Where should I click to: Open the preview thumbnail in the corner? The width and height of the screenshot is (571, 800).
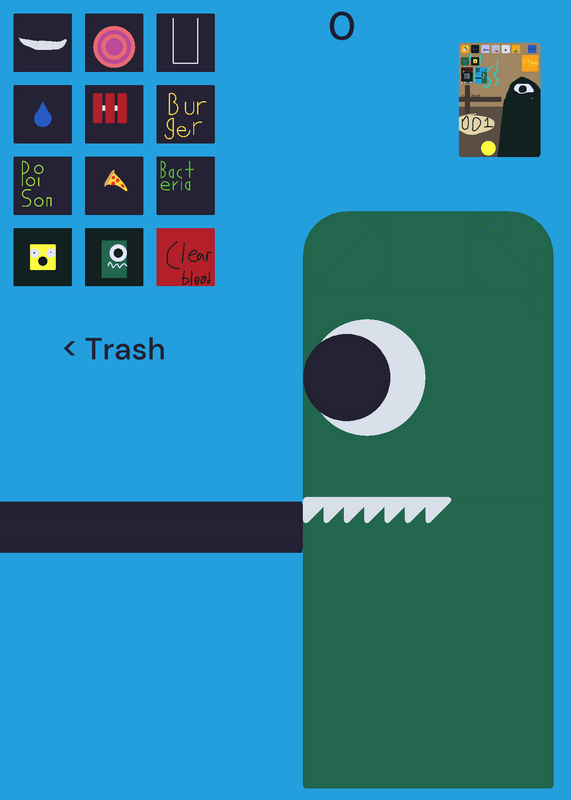[500, 100]
